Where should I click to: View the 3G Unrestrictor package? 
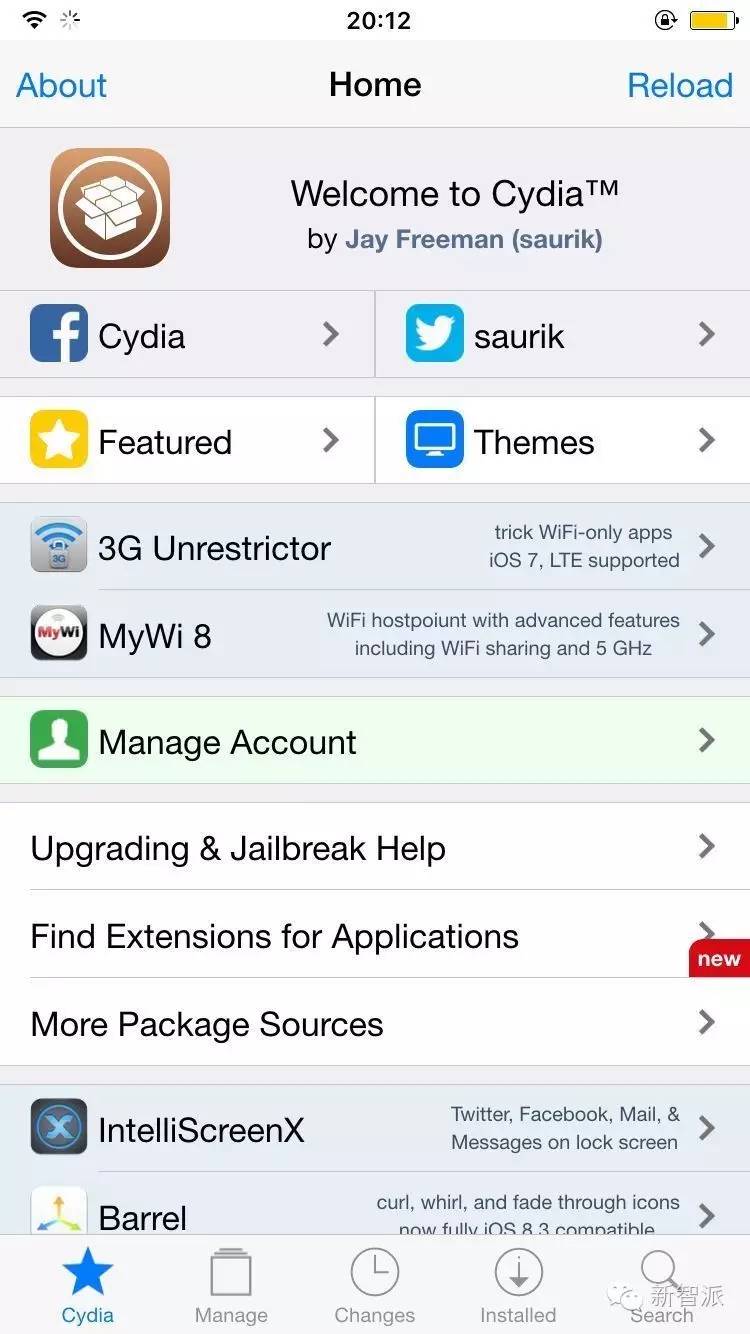[375, 547]
